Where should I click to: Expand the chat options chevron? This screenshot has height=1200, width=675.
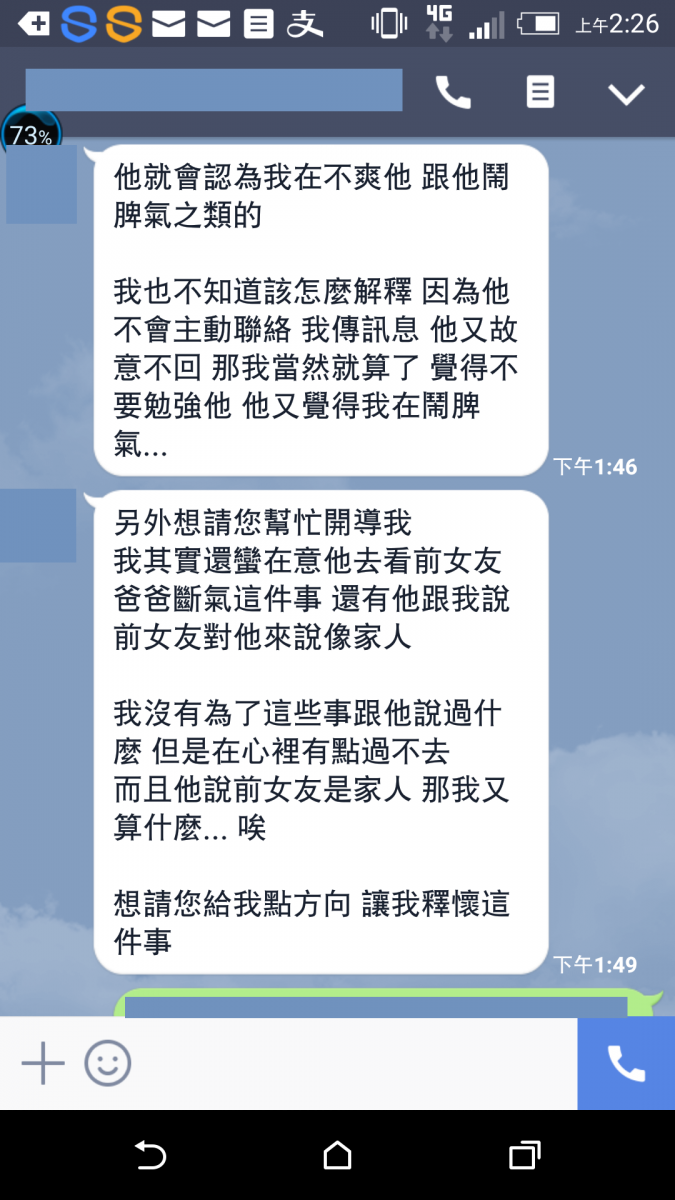627,94
